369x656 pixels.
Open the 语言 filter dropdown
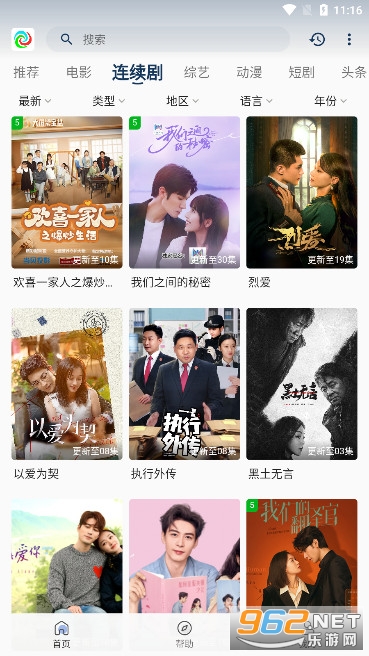click(256, 101)
